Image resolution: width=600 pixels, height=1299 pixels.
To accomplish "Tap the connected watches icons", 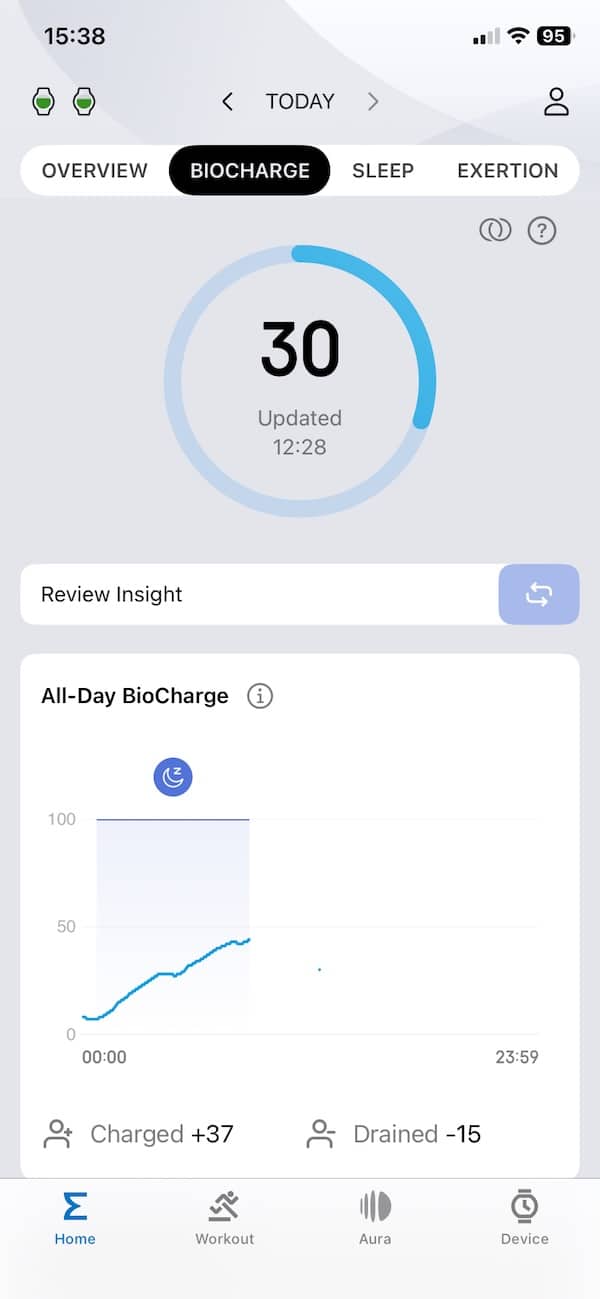I will tap(64, 101).
